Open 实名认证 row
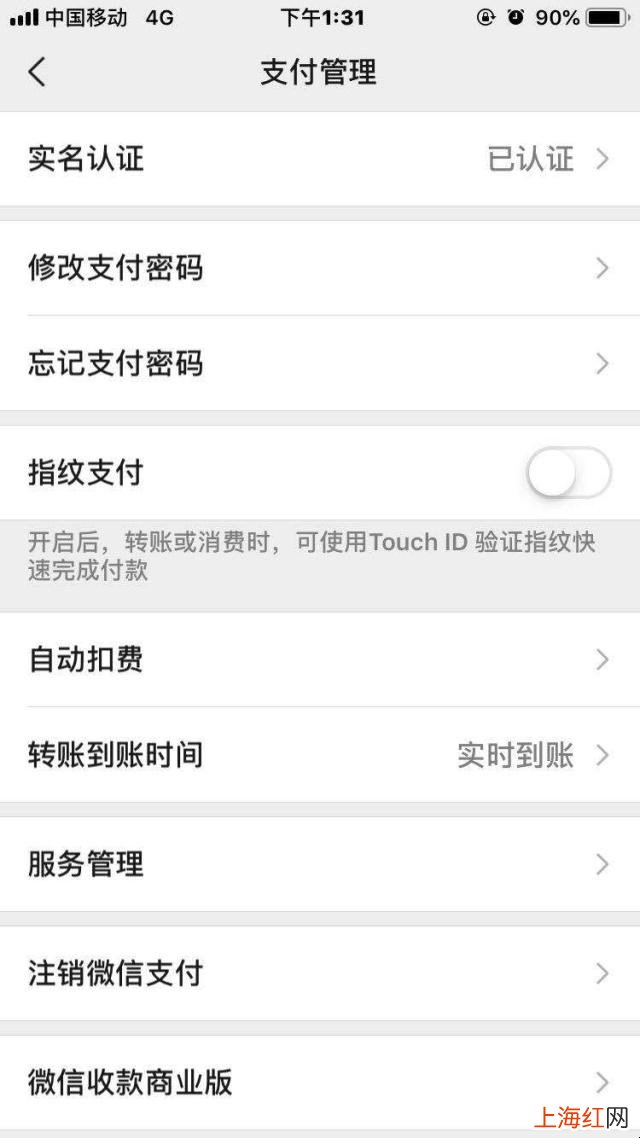 [320, 159]
